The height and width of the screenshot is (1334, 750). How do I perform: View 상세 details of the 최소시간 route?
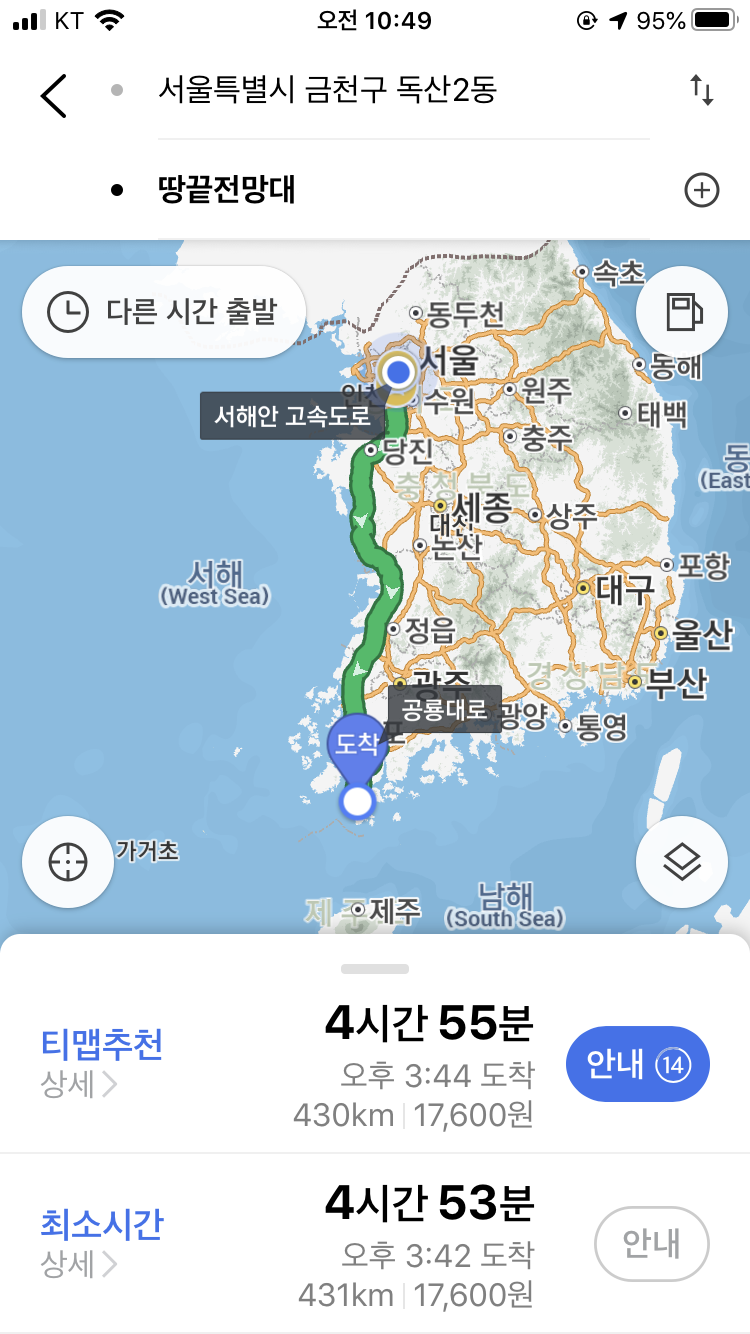point(80,1265)
